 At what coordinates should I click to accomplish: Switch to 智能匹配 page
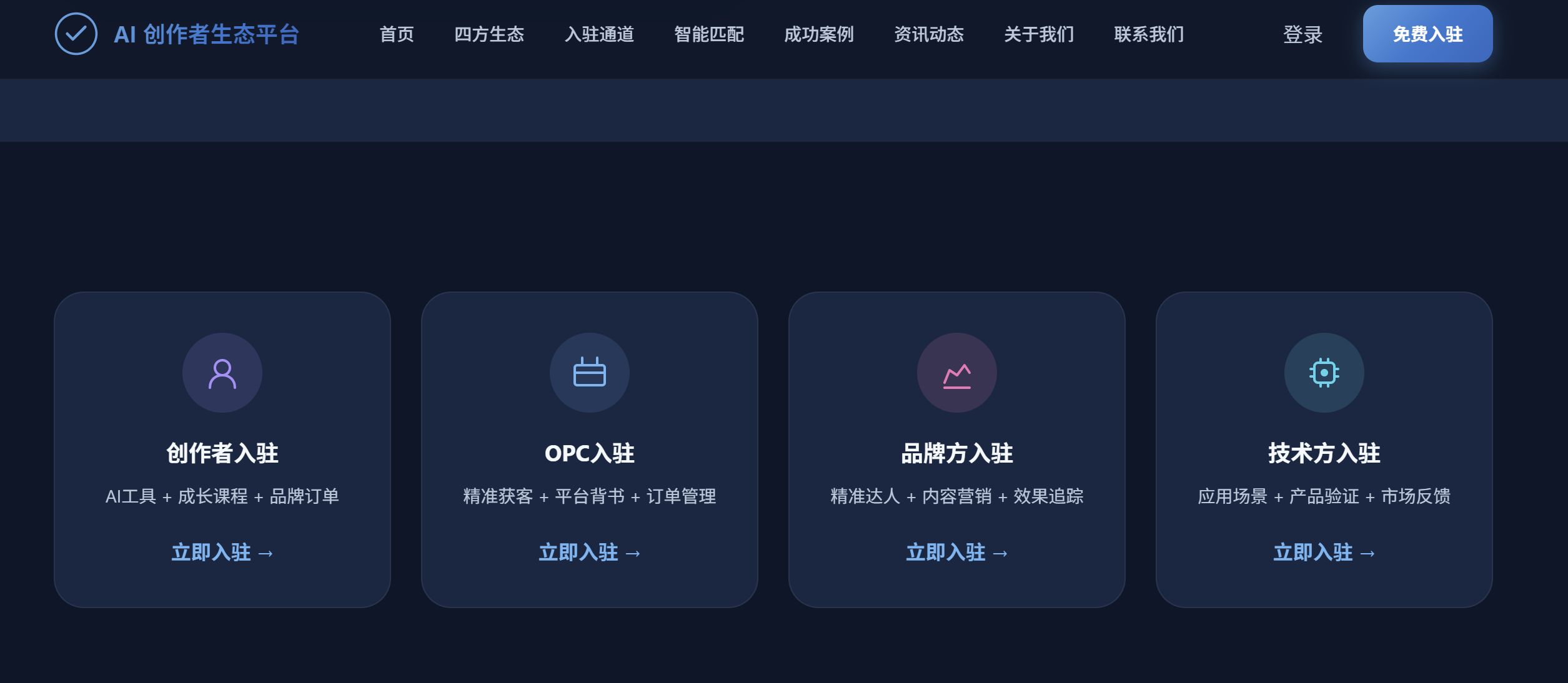[x=709, y=34]
